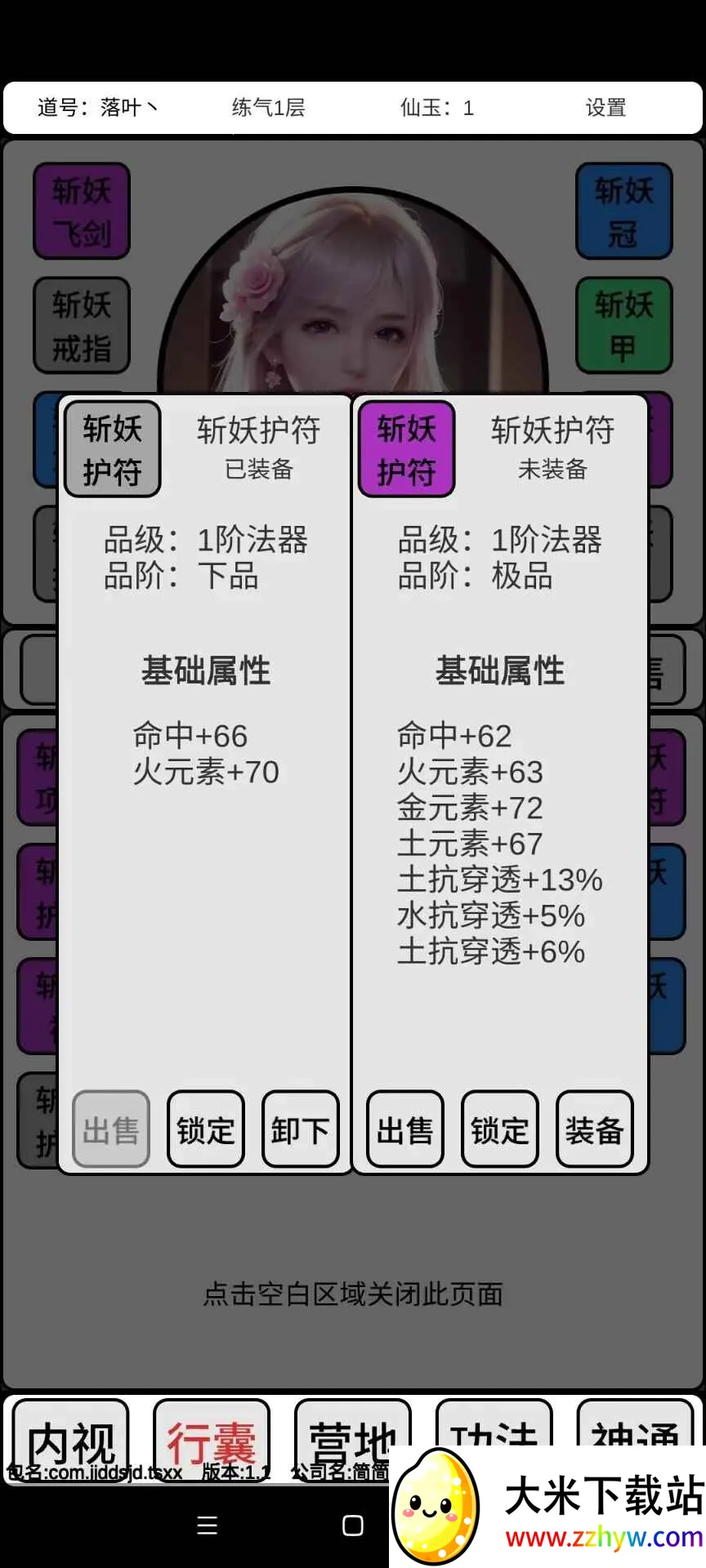Open 设置 in the top bar
The image size is (706, 1568).
605,108
